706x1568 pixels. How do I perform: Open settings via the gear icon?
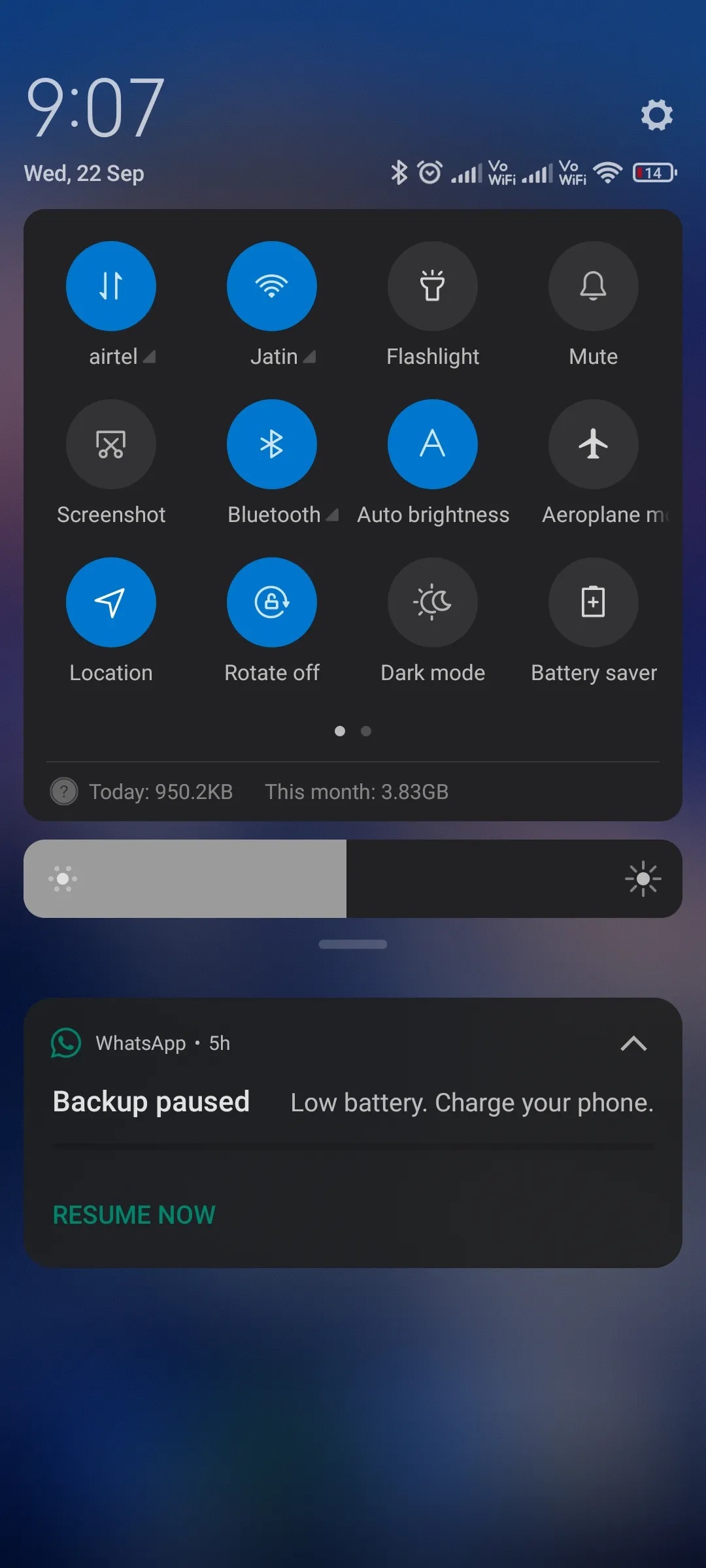(x=656, y=115)
